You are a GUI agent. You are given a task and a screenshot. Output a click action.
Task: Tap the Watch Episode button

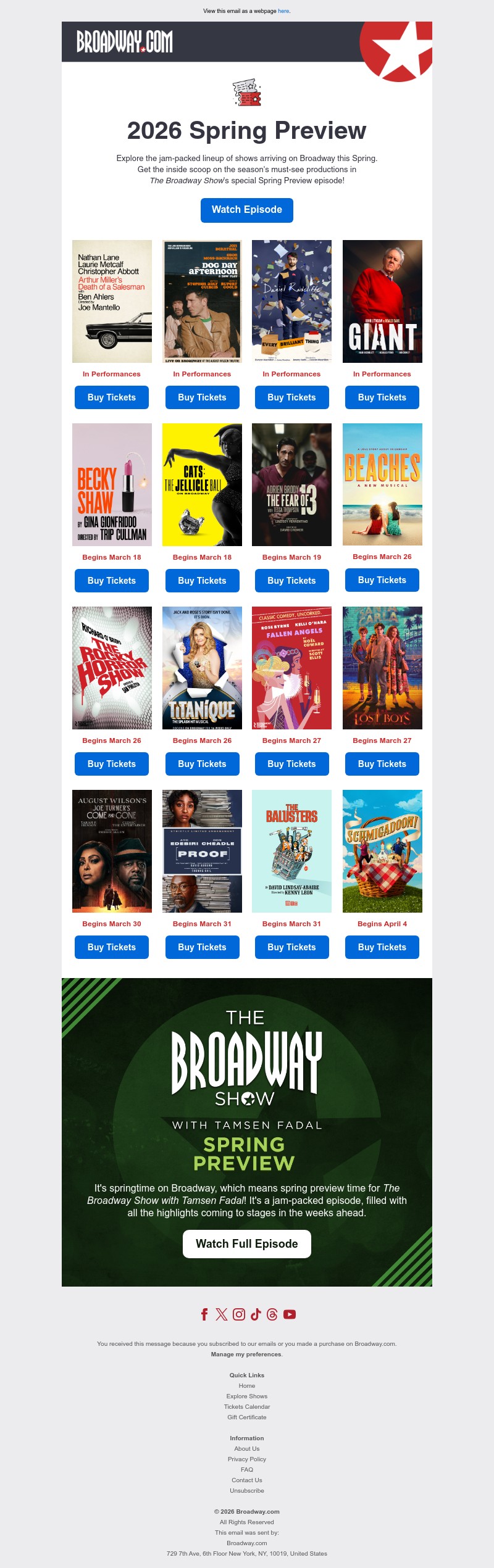coord(246,210)
